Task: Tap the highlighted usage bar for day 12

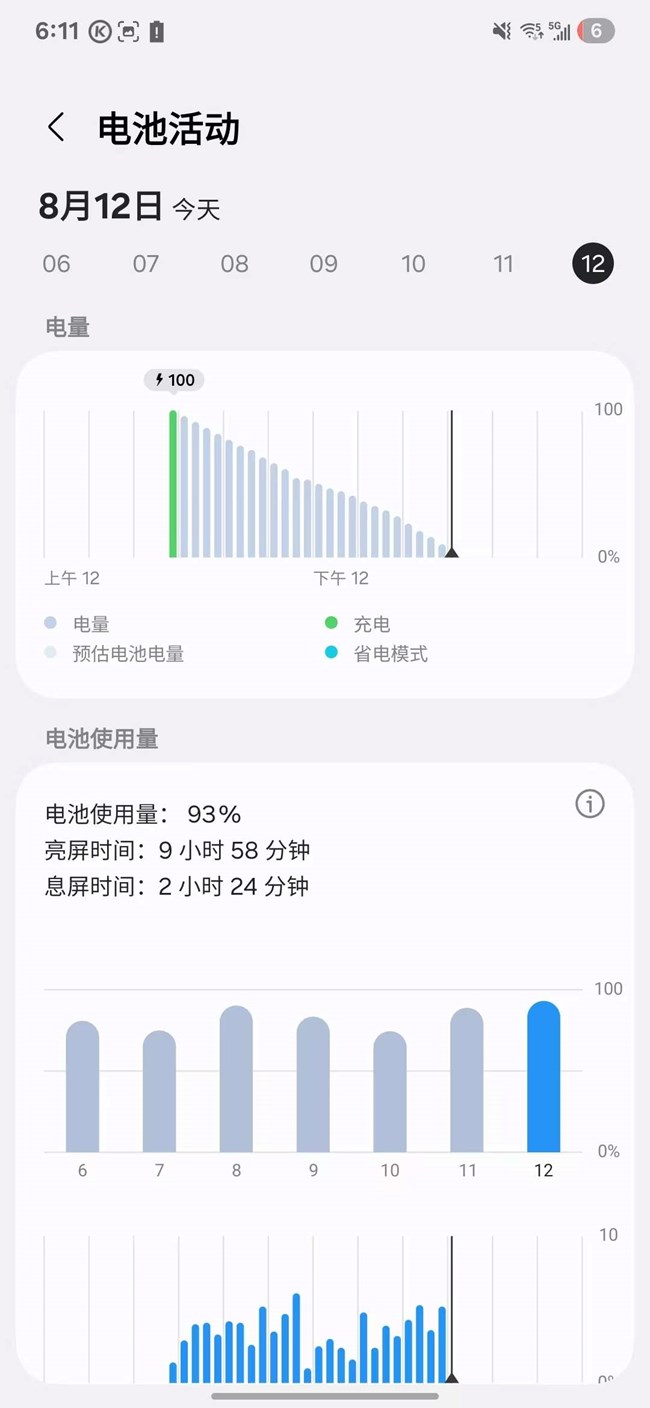Action: [x=544, y=1077]
